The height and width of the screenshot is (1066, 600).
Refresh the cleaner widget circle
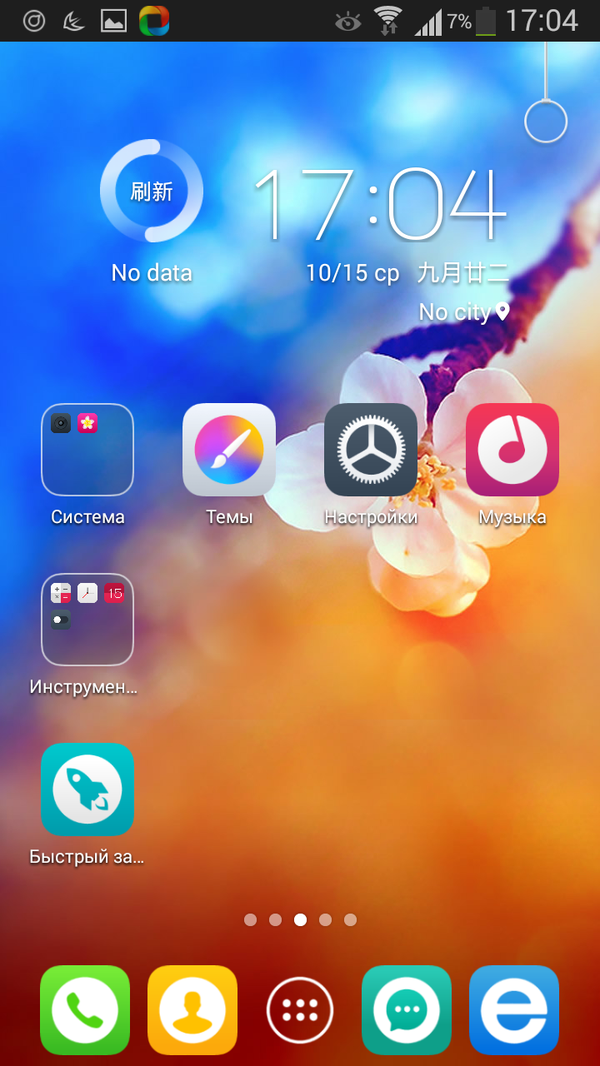point(151,191)
